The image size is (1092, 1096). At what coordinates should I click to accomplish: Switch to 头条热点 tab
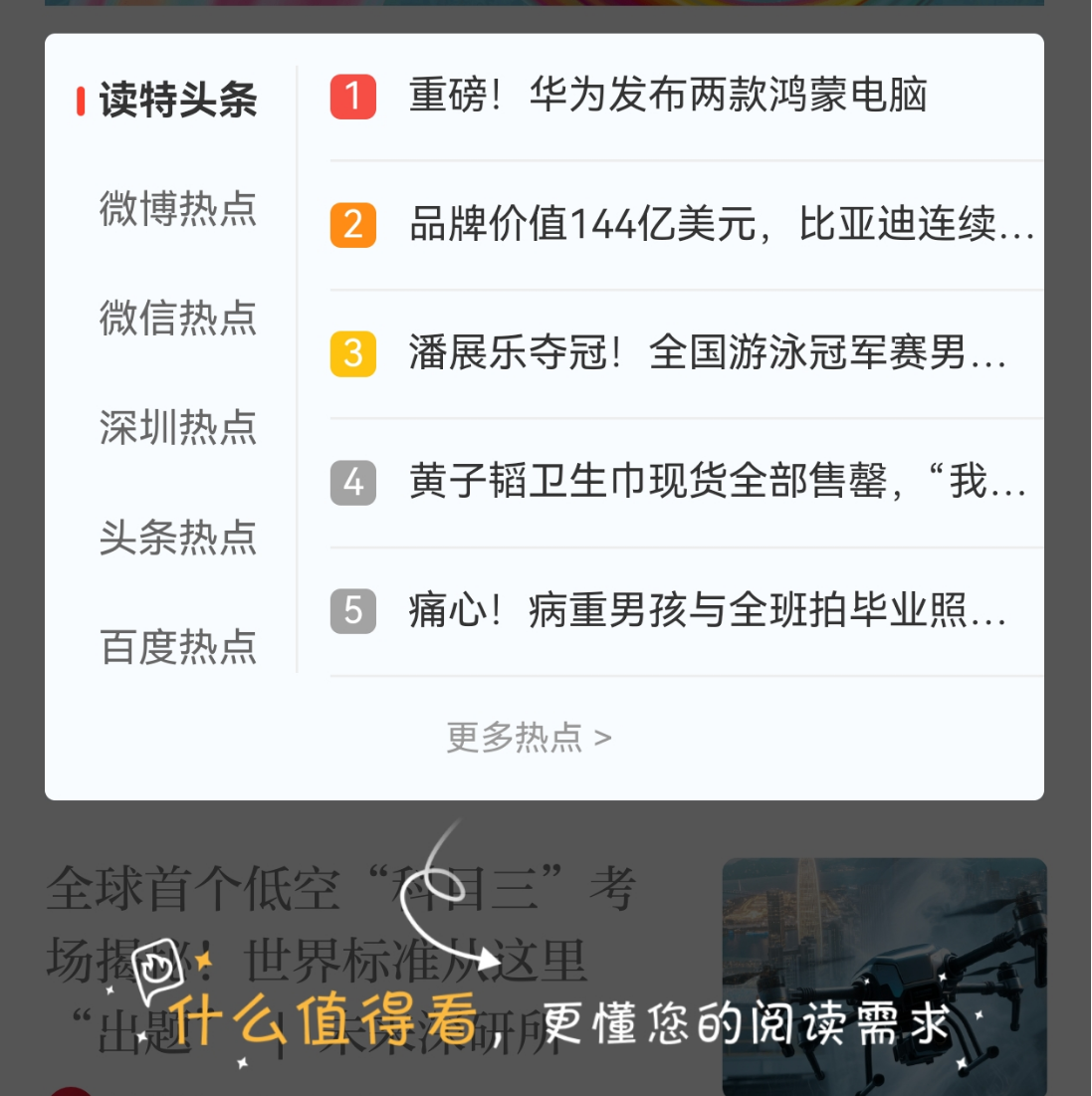(x=177, y=538)
